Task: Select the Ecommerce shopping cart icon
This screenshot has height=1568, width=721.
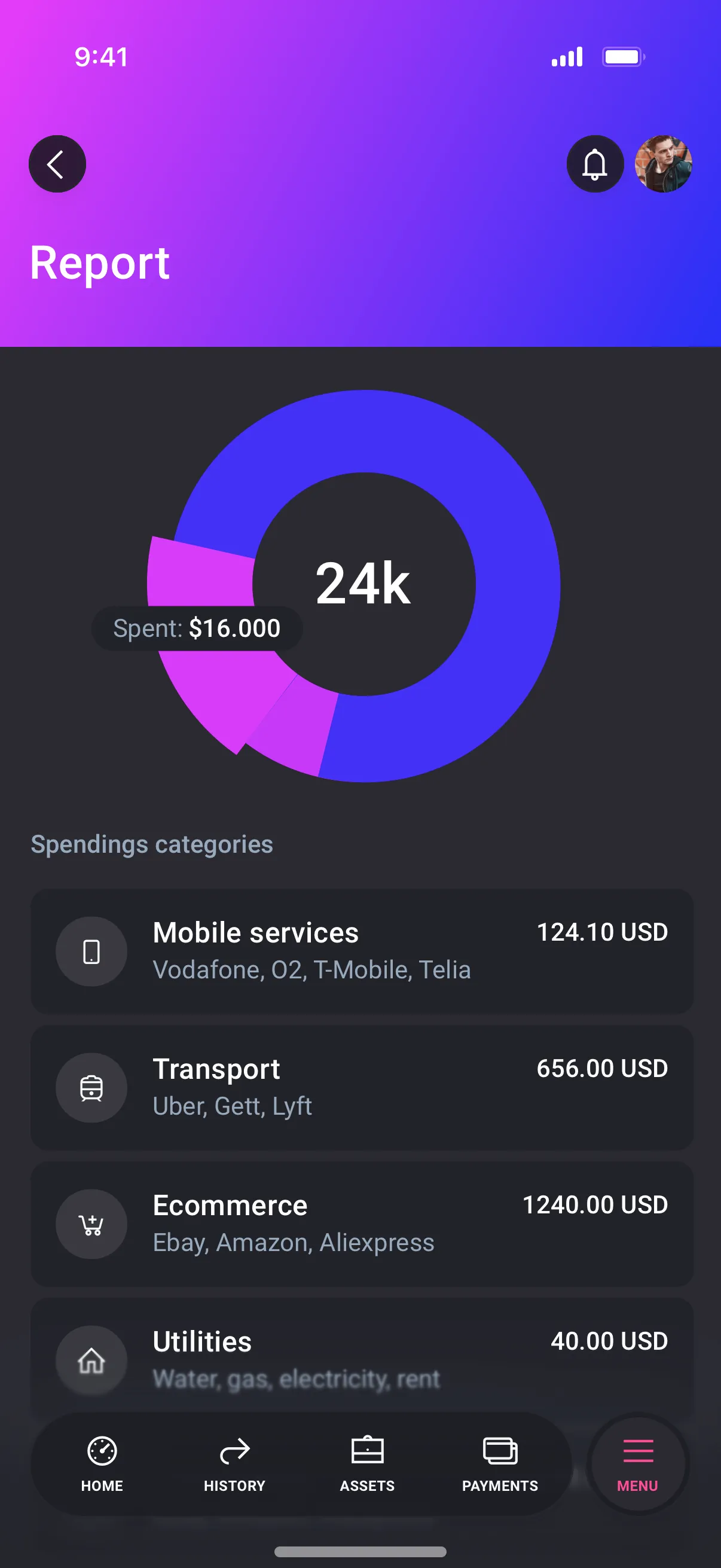Action: [91, 1224]
